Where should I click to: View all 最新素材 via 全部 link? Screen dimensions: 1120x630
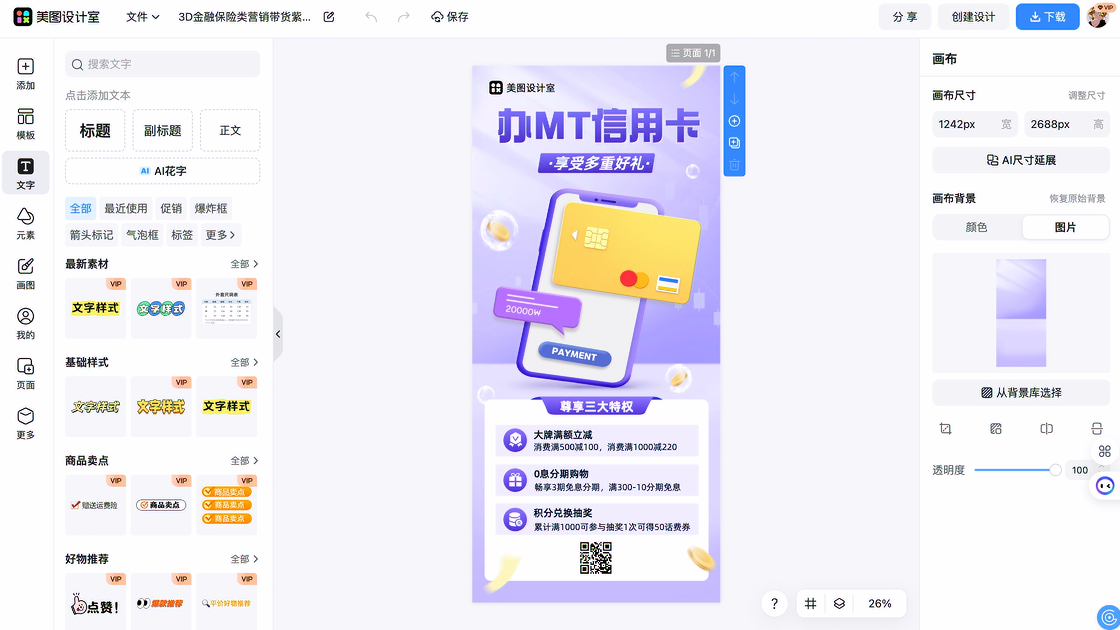point(244,264)
